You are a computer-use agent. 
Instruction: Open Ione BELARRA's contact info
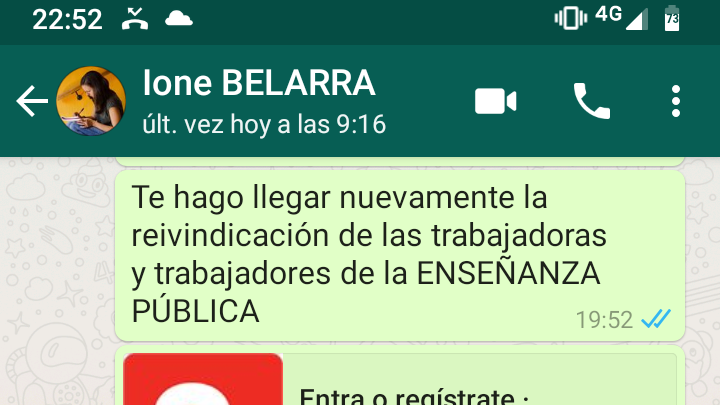pyautogui.click(x=262, y=101)
